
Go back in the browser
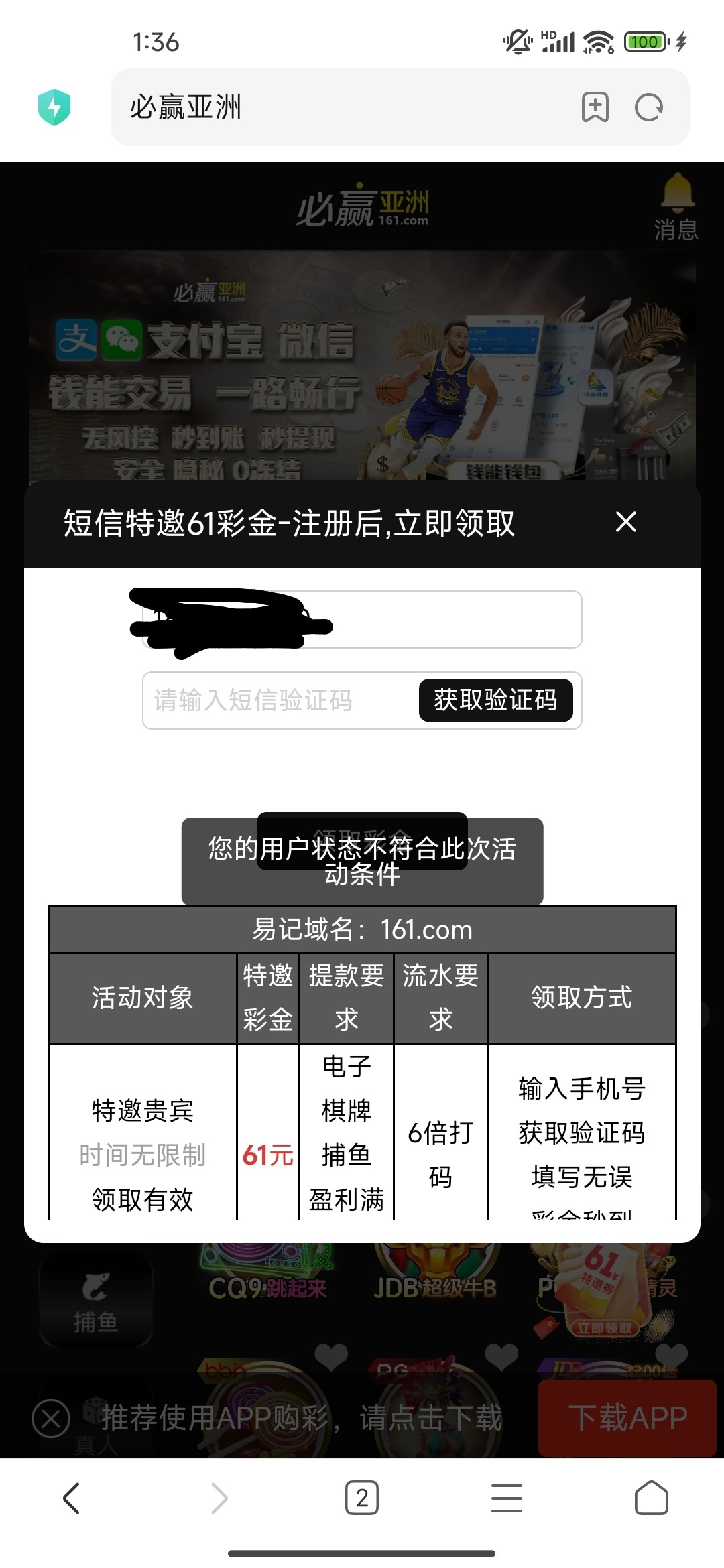tap(72, 1498)
